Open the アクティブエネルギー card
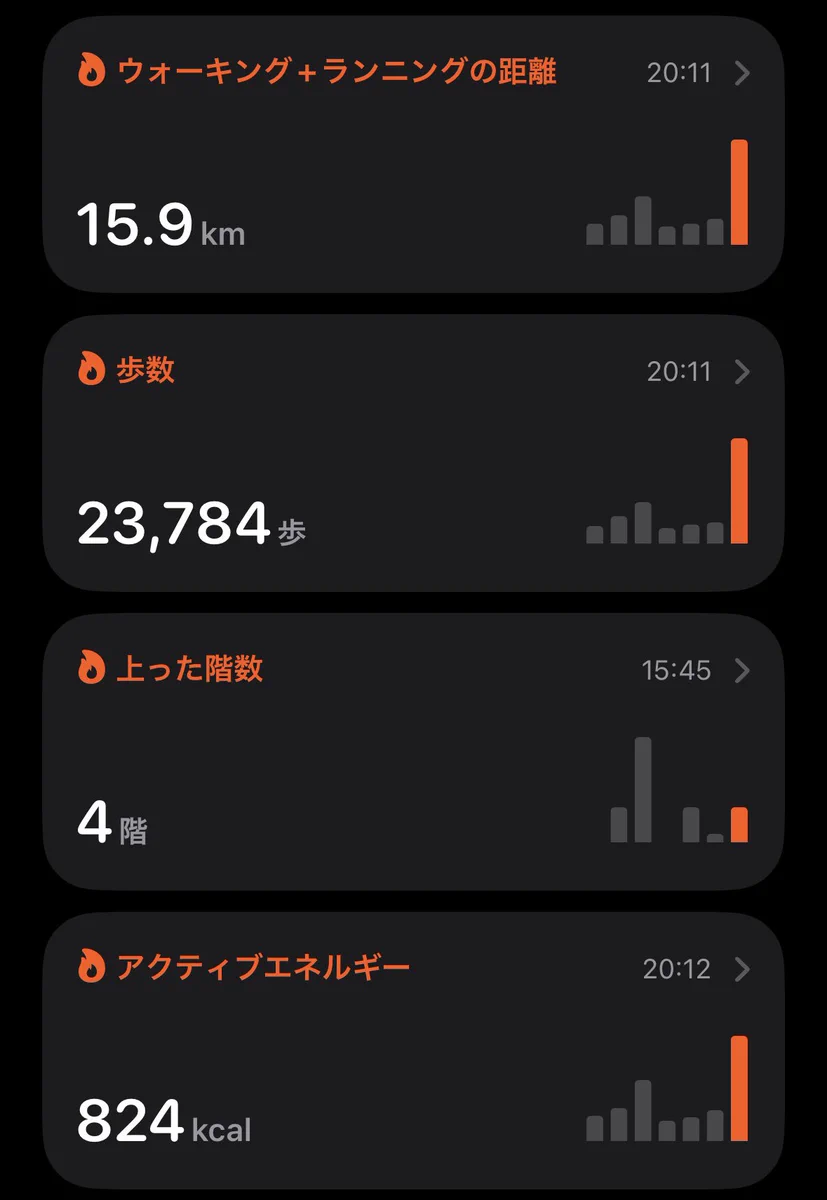Image resolution: width=827 pixels, height=1200 pixels. click(x=413, y=1050)
